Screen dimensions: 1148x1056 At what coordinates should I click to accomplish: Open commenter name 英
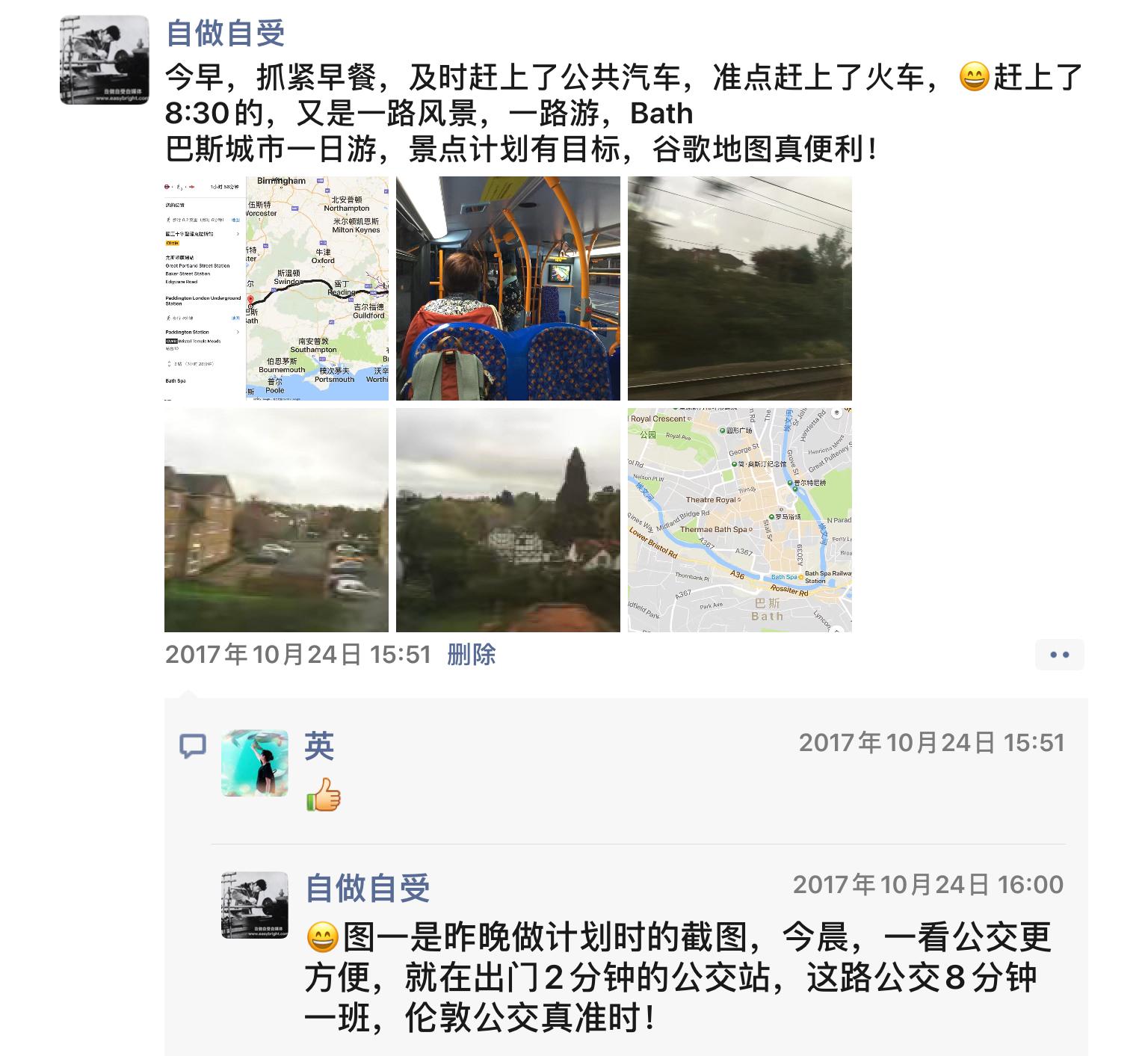point(319,745)
